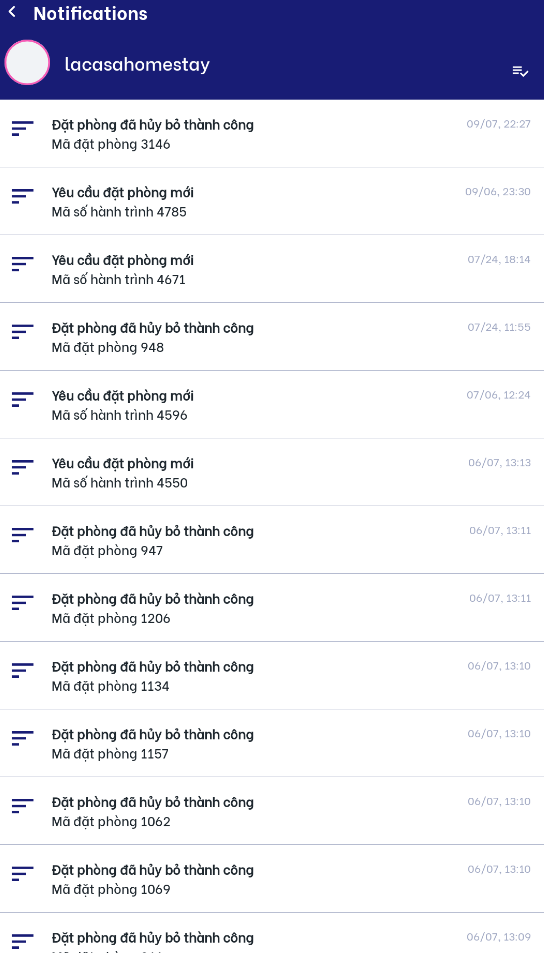
Task: View booking request with trip code 4671
Action: (x=272, y=269)
